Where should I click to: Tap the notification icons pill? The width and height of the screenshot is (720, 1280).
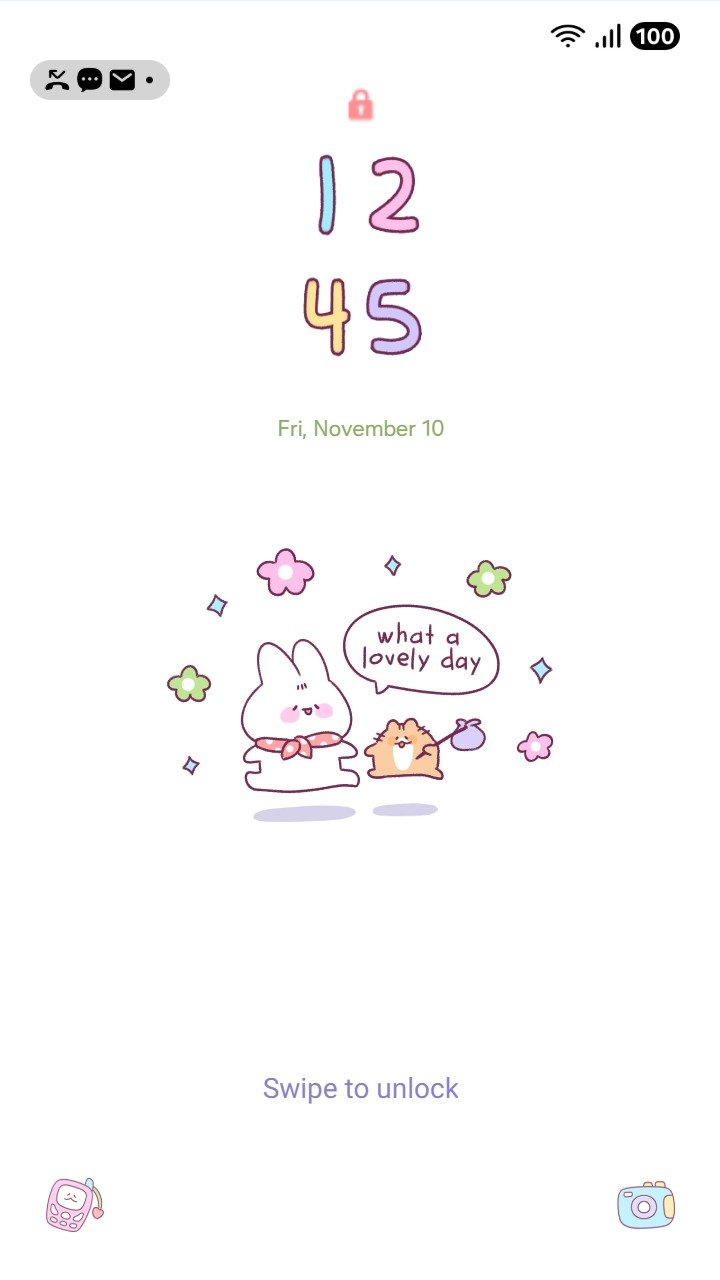click(x=100, y=80)
